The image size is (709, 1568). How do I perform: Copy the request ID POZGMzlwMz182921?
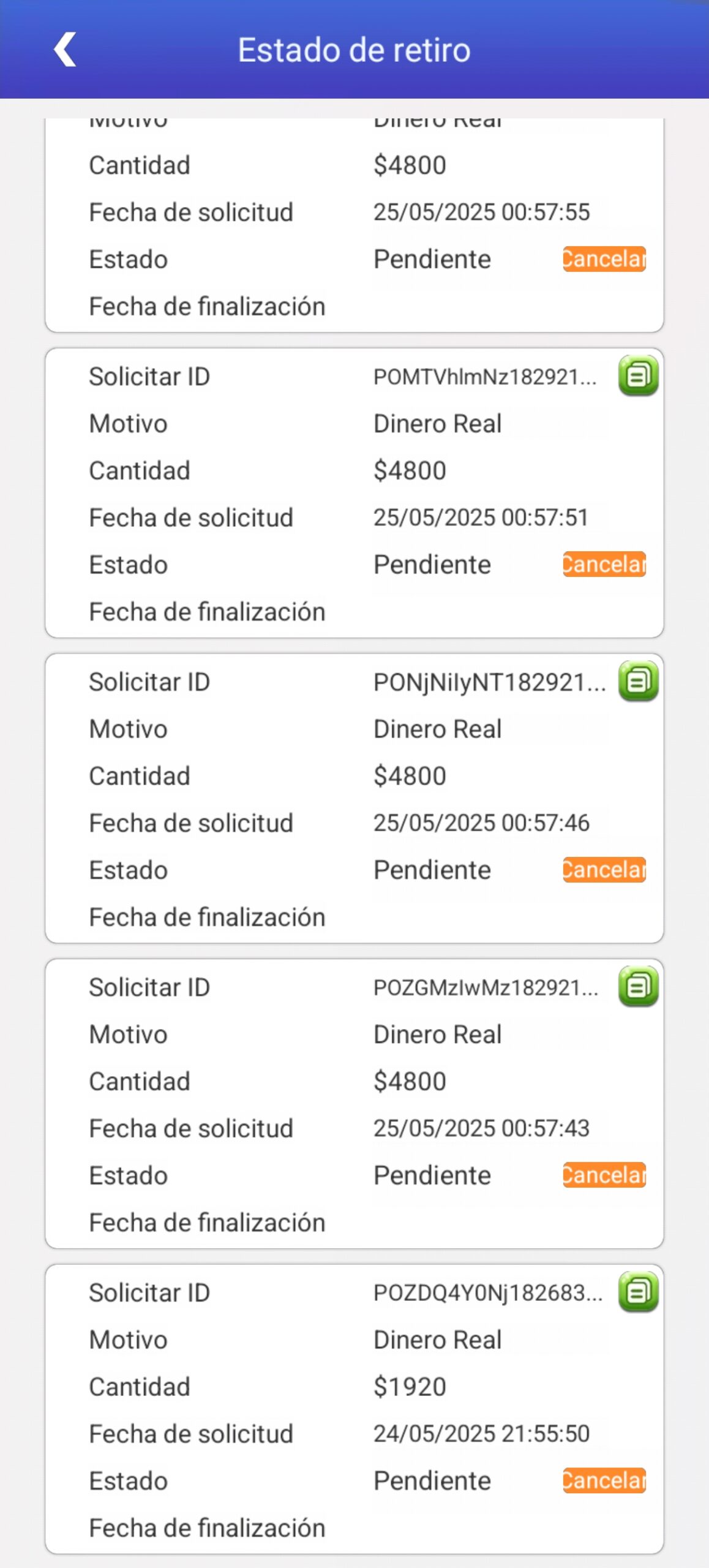click(x=638, y=986)
